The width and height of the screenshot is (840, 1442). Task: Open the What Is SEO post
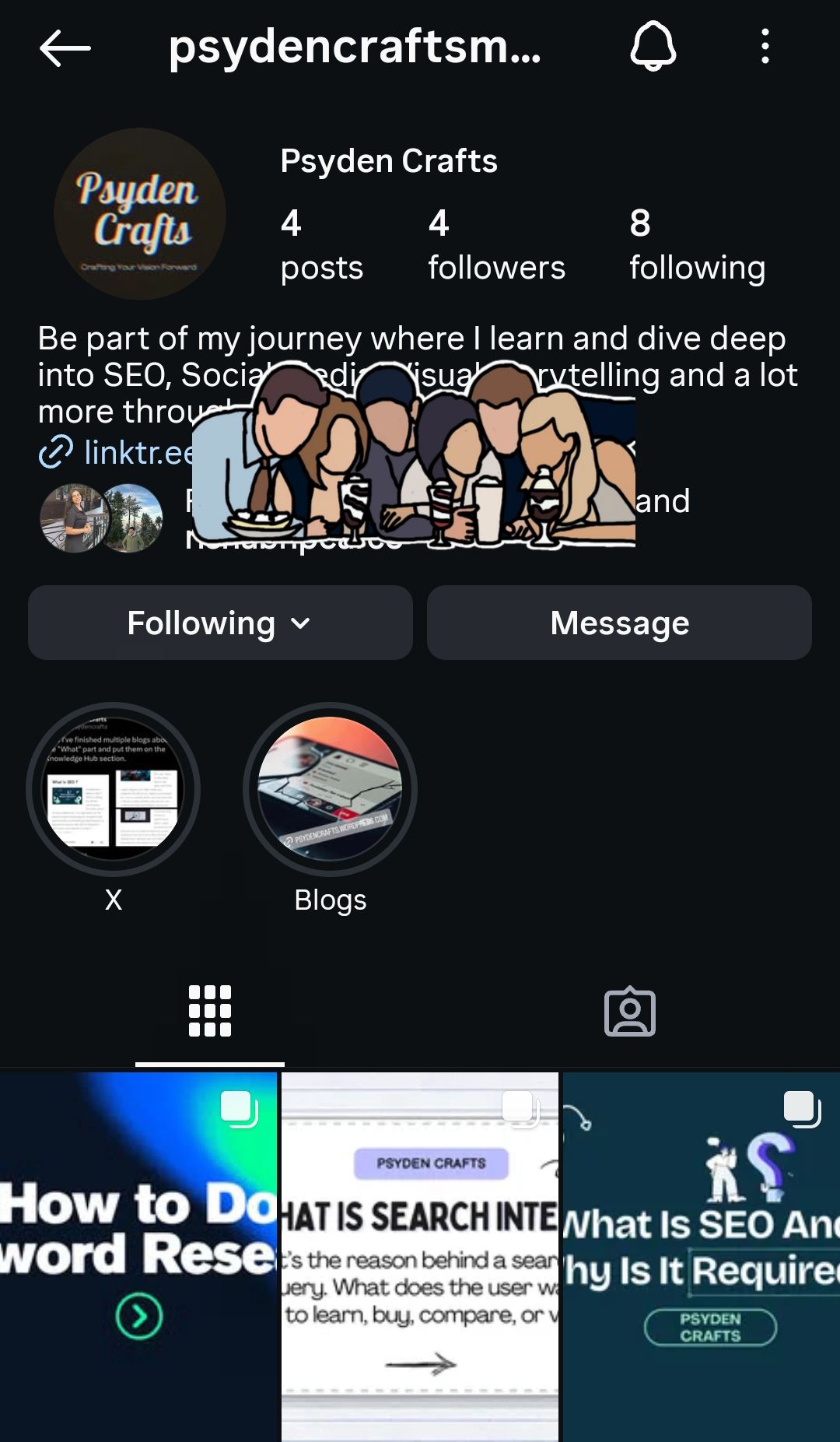click(x=701, y=1257)
